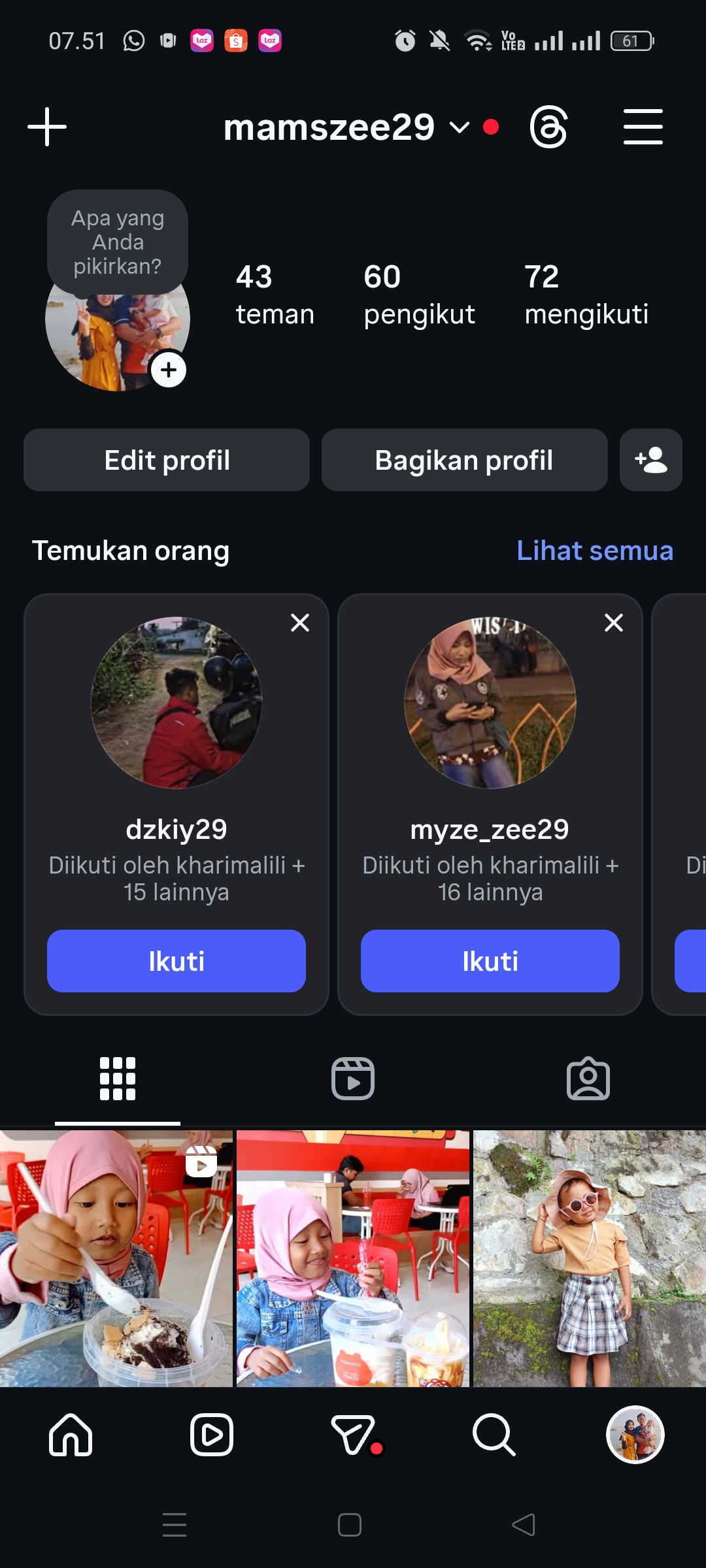
Task: Open the search tab
Action: coord(494,1435)
